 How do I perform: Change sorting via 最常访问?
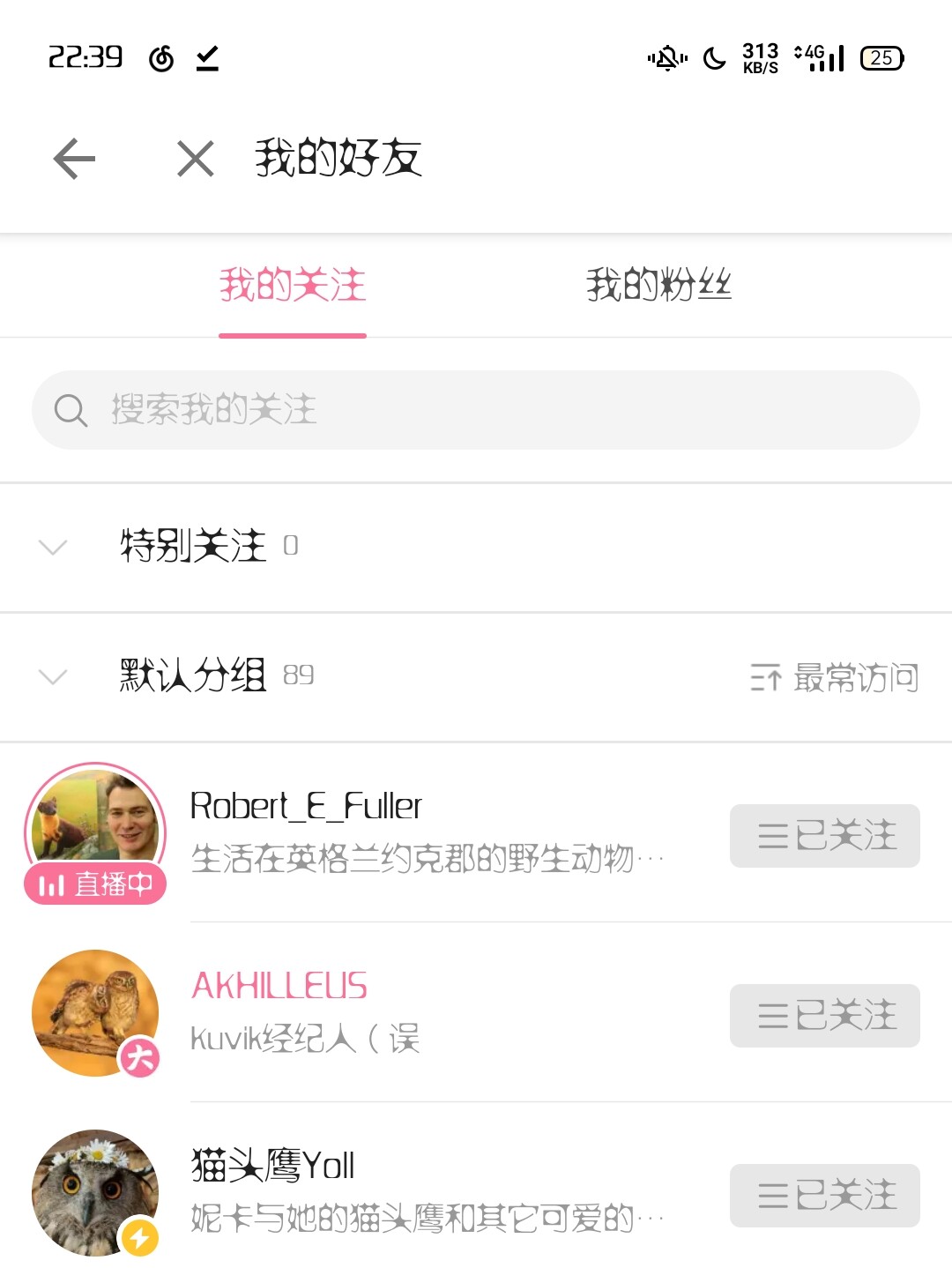click(x=834, y=677)
